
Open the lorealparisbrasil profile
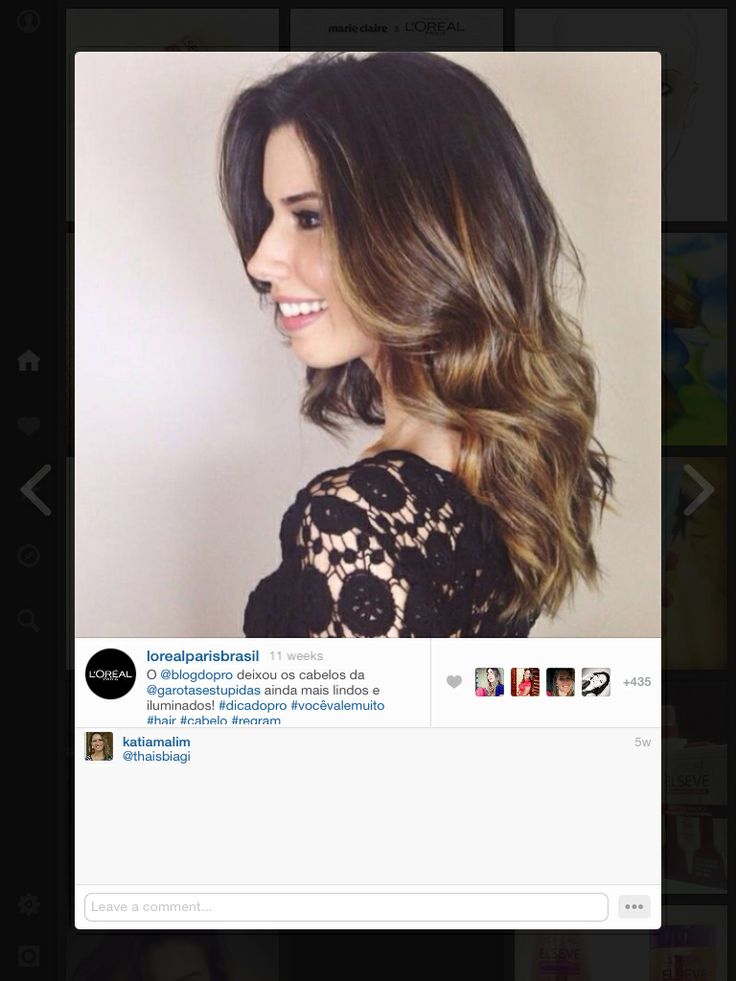pos(202,656)
